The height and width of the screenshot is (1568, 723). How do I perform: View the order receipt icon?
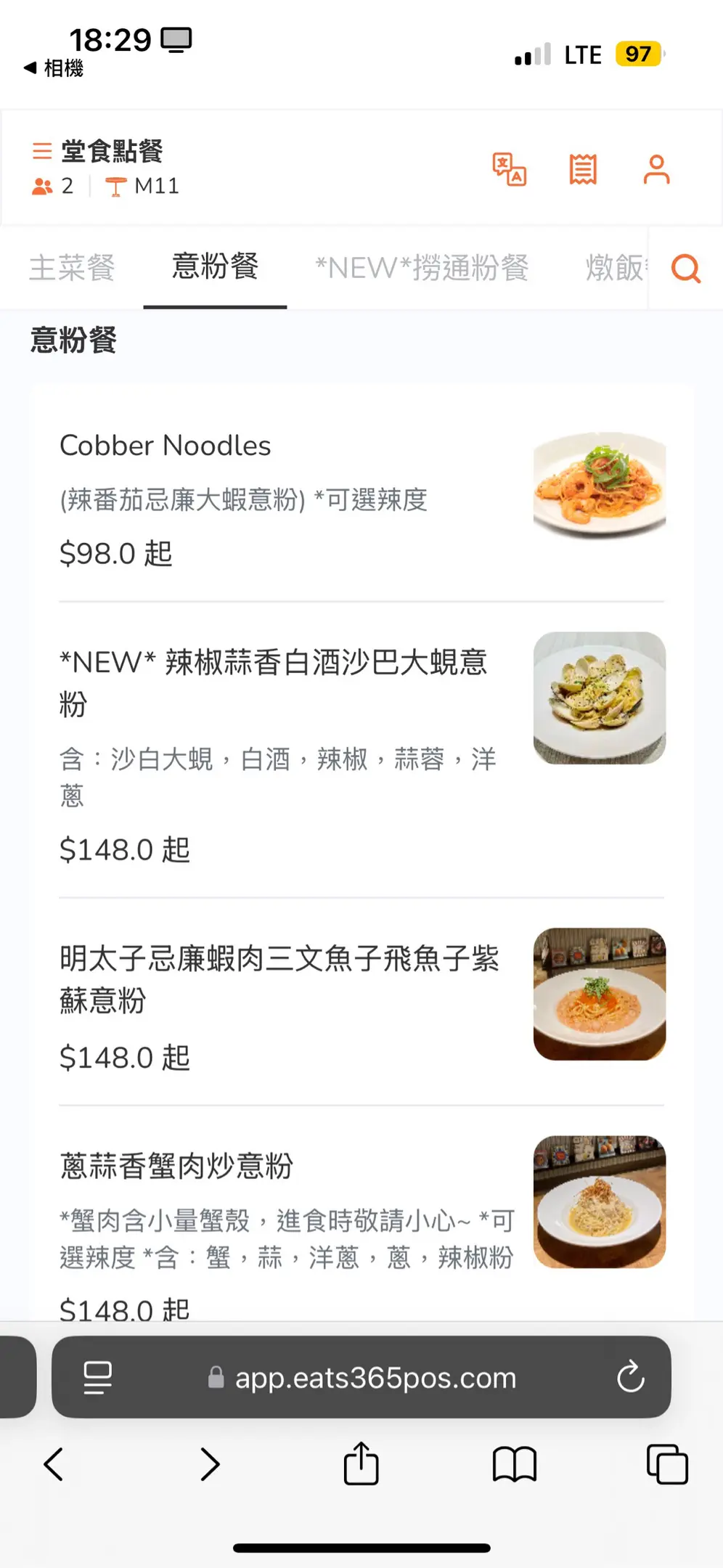583,170
